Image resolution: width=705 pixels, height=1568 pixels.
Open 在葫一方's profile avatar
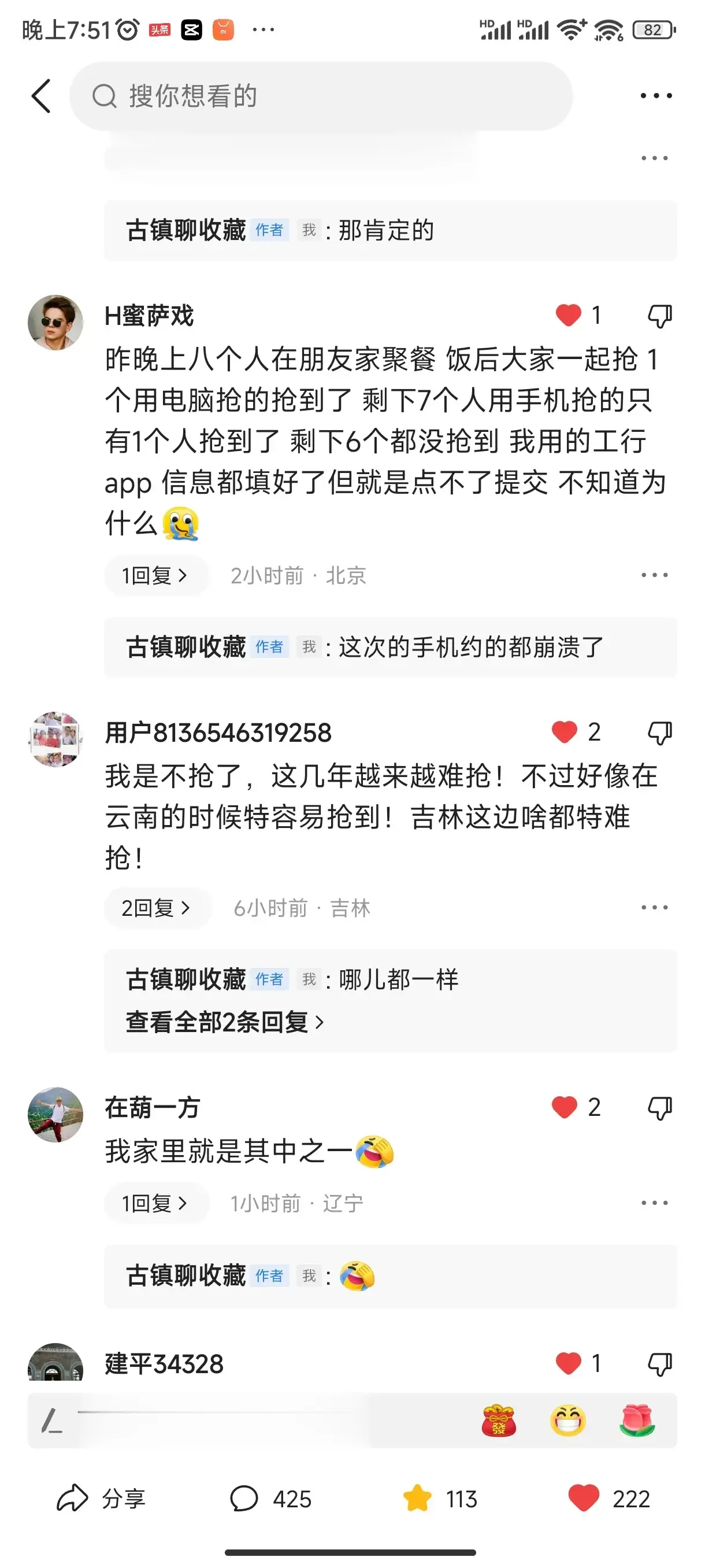click(x=55, y=1114)
